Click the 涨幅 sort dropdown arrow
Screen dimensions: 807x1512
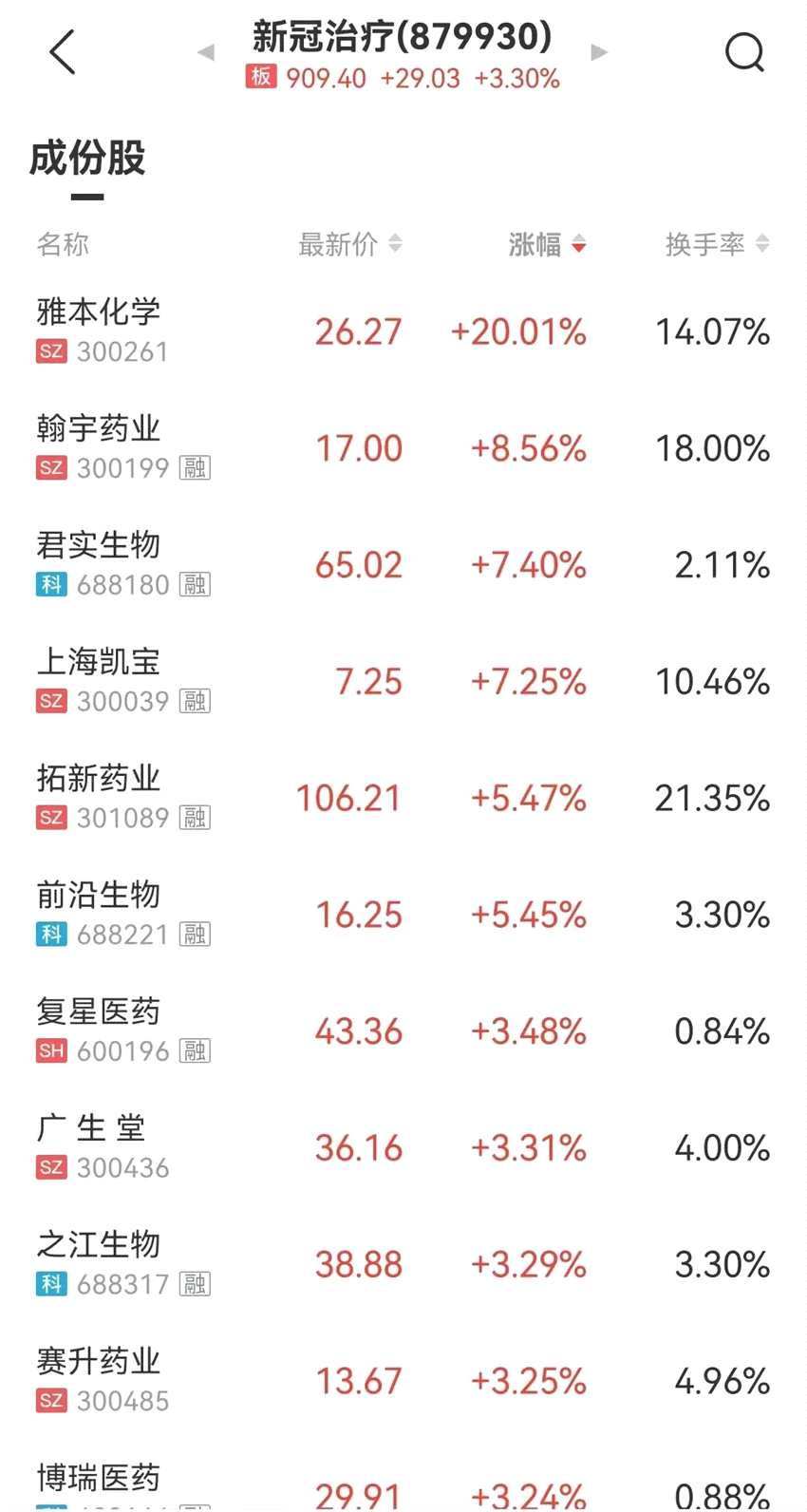click(579, 244)
